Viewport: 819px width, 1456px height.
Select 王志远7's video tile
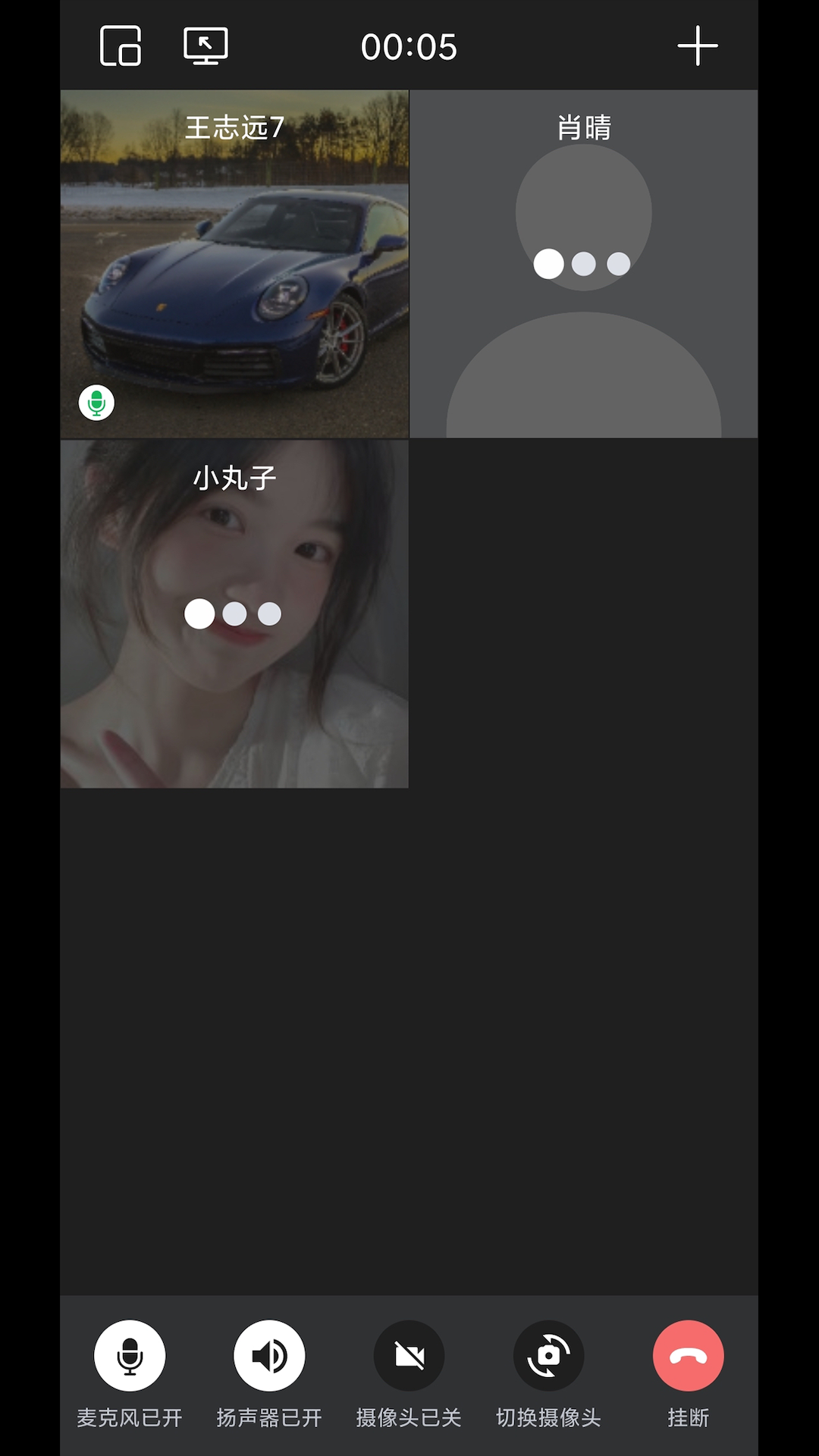click(234, 264)
